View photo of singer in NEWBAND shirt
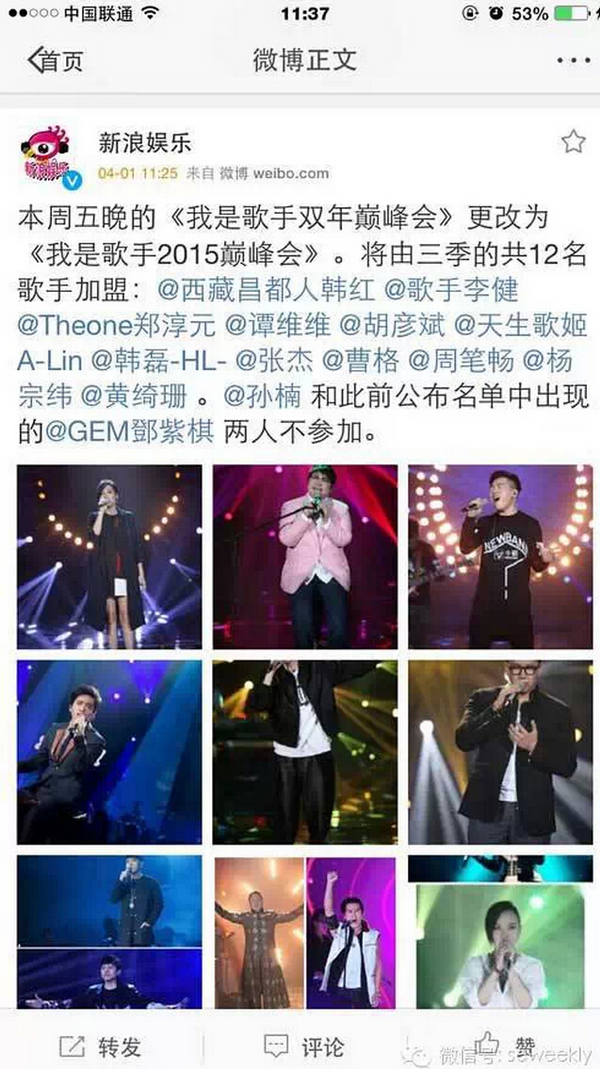Image resolution: width=600 pixels, height=1069 pixels. point(500,556)
